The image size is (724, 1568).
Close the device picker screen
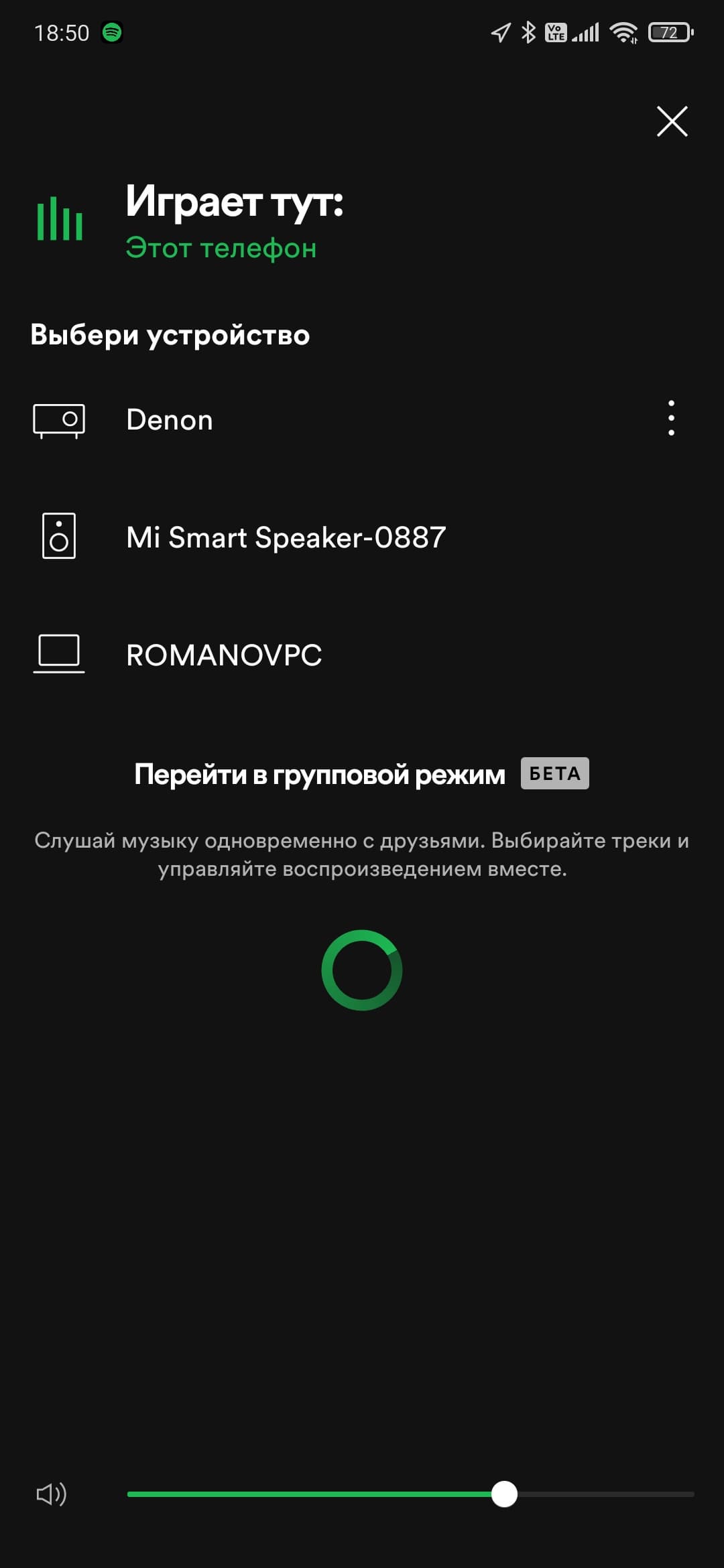pos(672,121)
